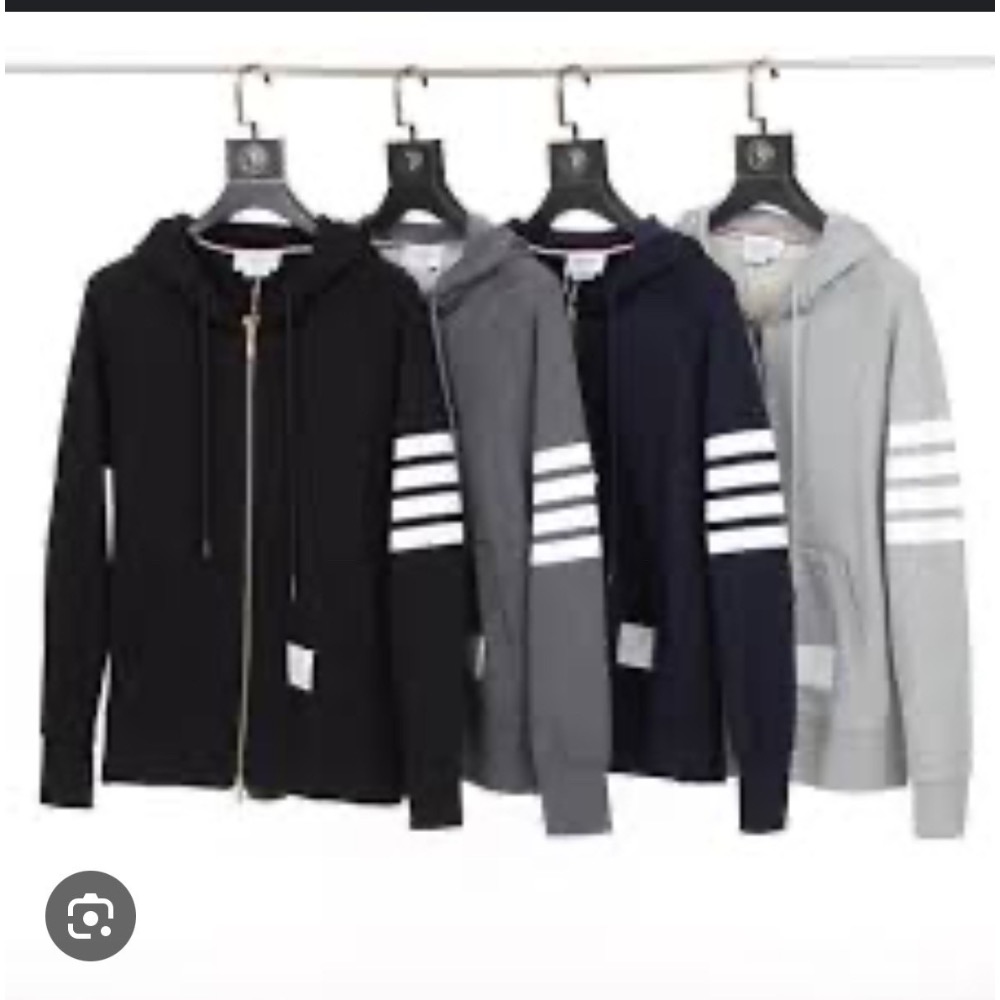
Task: Search this image with Google Lens
Action: coord(90,916)
